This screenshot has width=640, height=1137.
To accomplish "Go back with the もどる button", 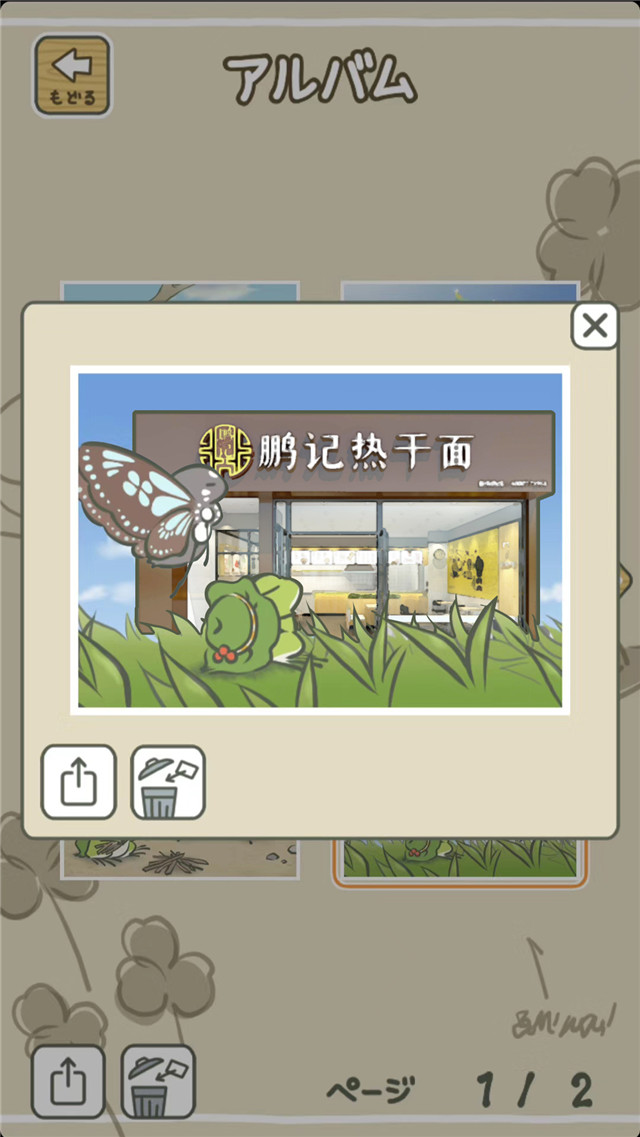I will tap(72, 75).
